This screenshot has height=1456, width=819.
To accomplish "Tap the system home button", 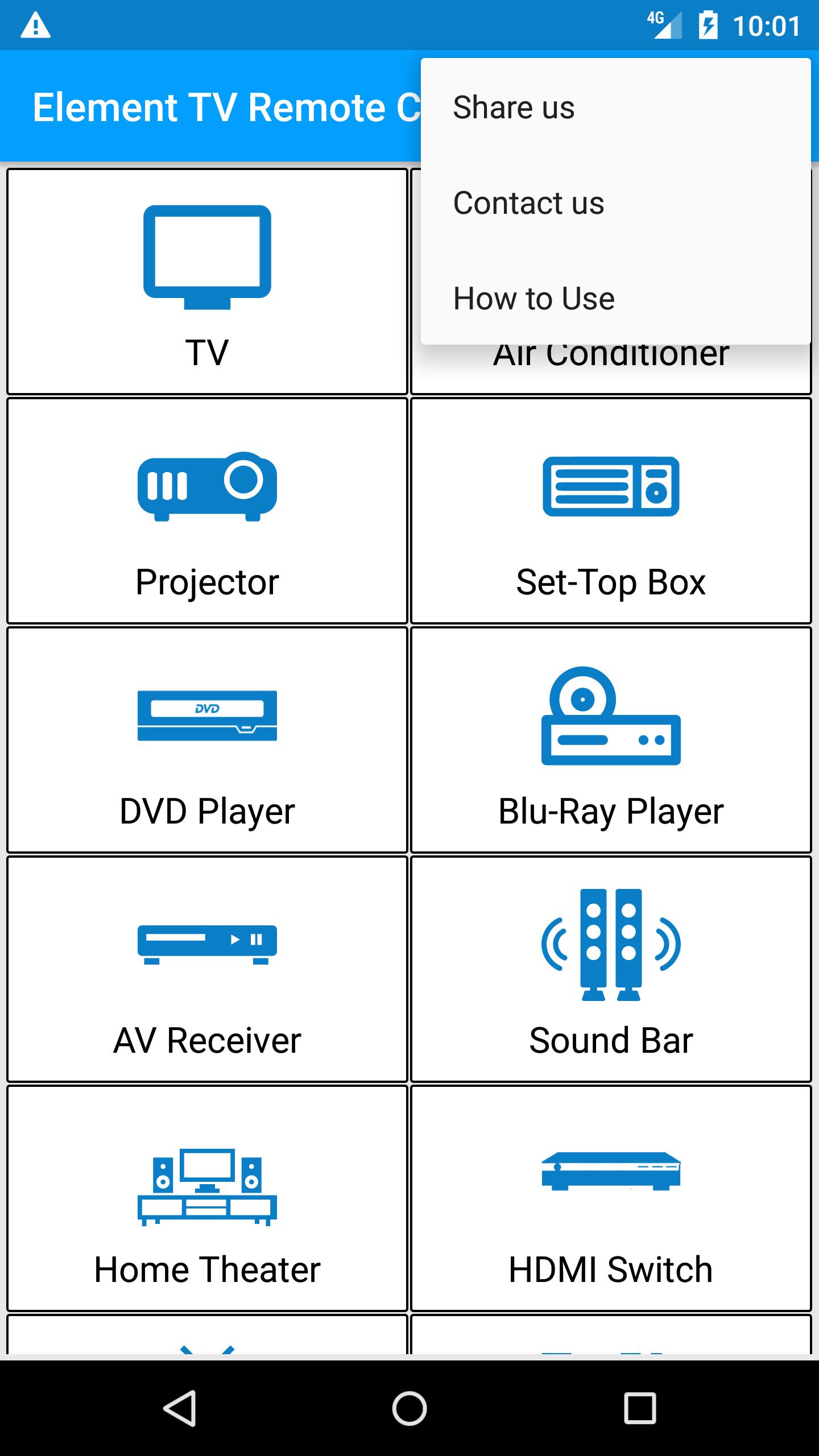I will [x=409, y=1408].
